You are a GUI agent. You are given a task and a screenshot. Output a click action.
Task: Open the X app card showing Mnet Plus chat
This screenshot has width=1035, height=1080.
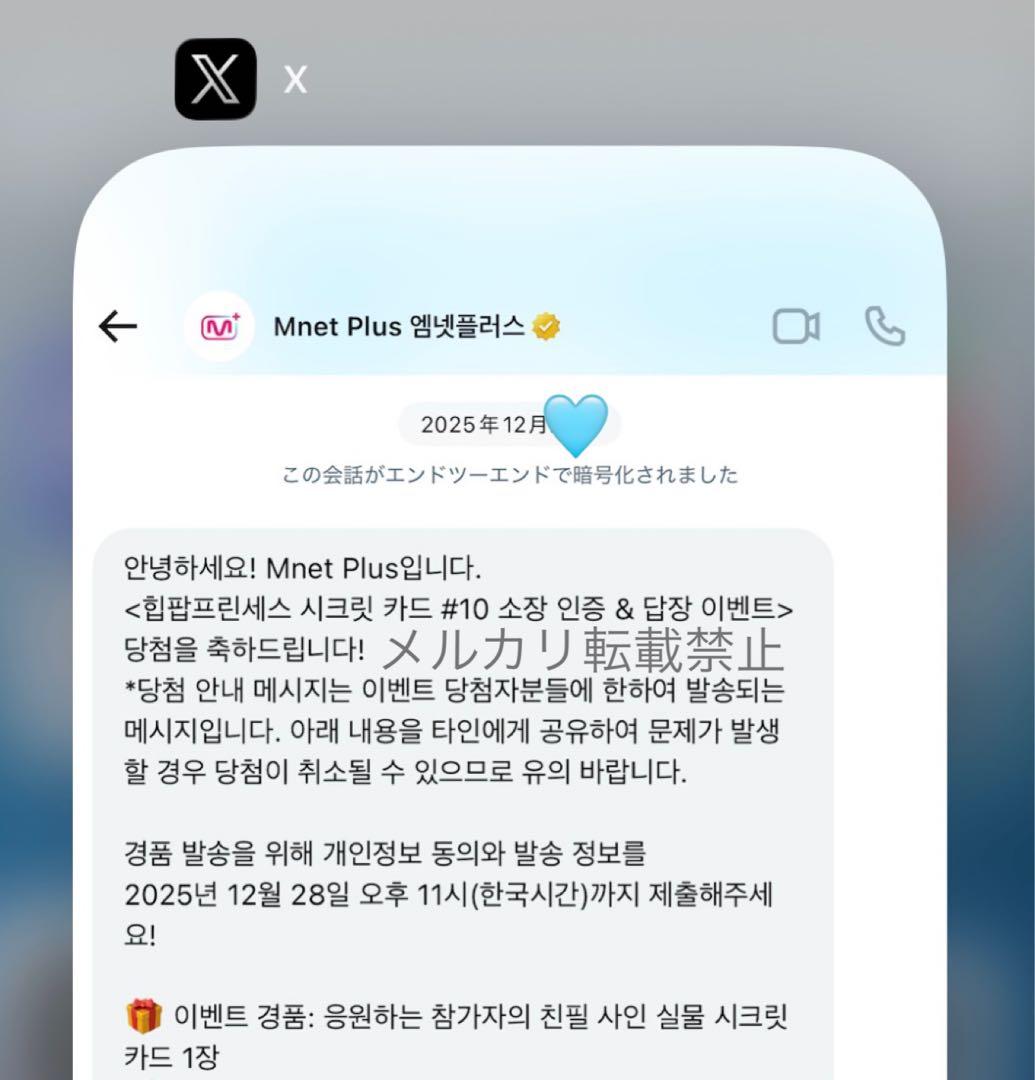510,700
